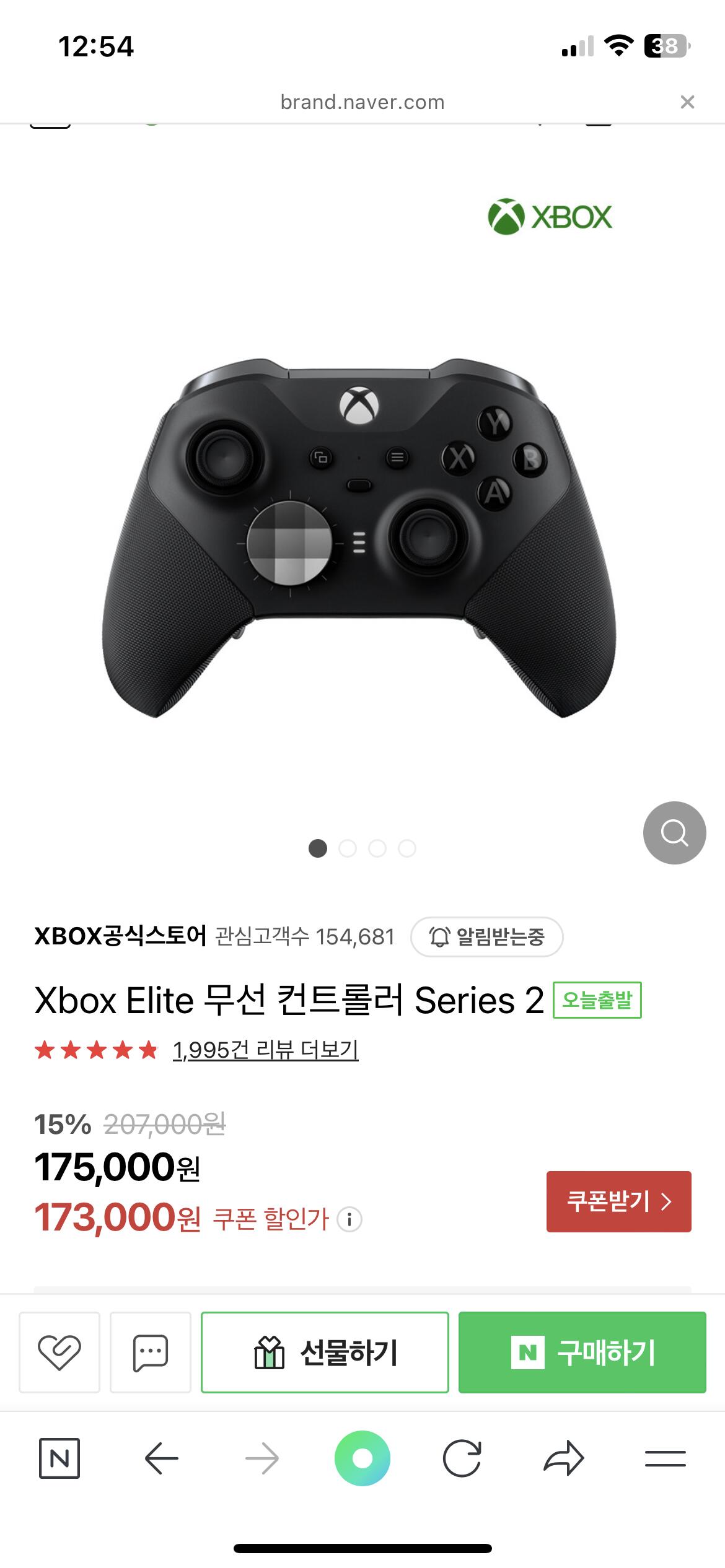Reload the current page
The height and width of the screenshot is (1568, 725).
tap(462, 1458)
